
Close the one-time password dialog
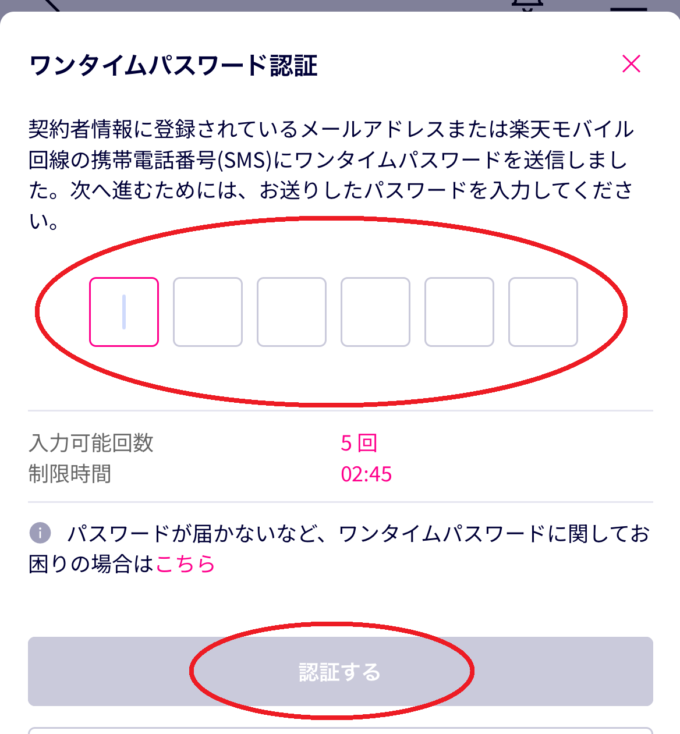tap(631, 65)
